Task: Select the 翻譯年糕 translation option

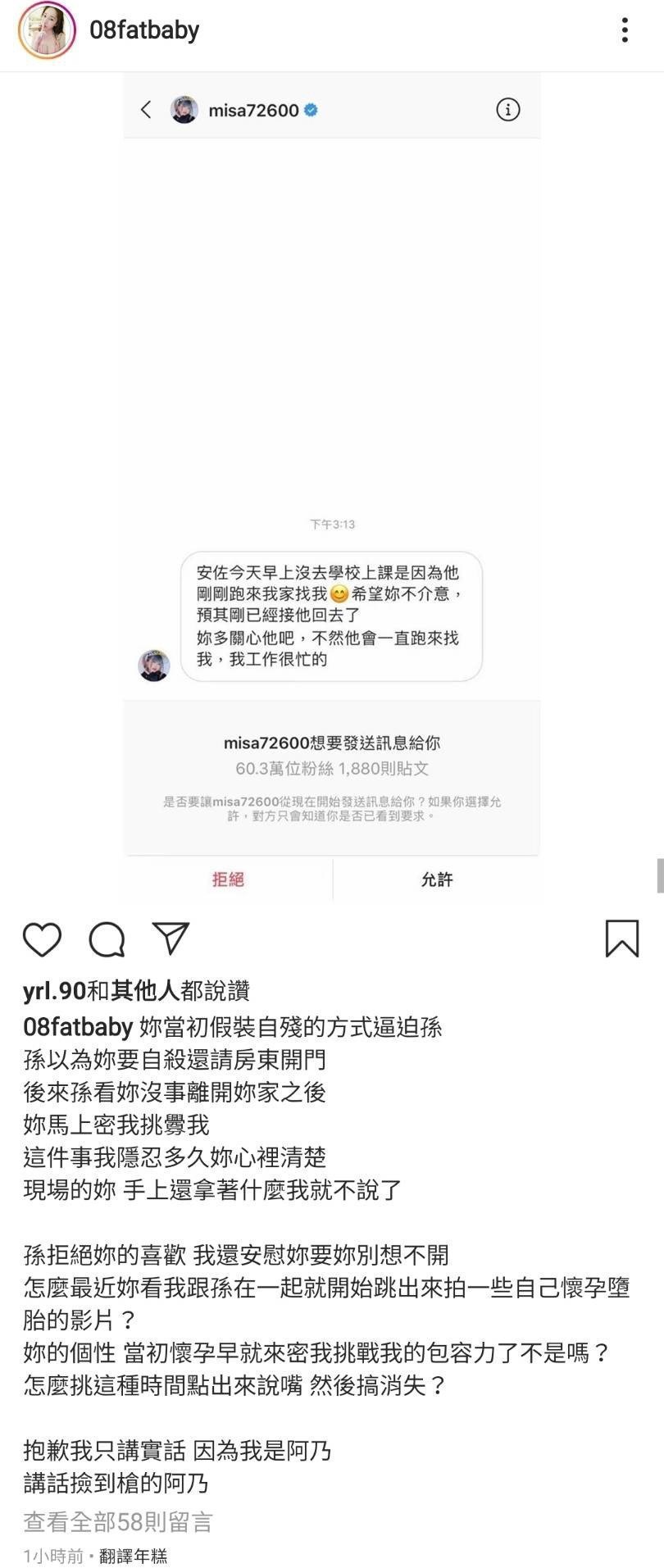Action: point(133,1554)
